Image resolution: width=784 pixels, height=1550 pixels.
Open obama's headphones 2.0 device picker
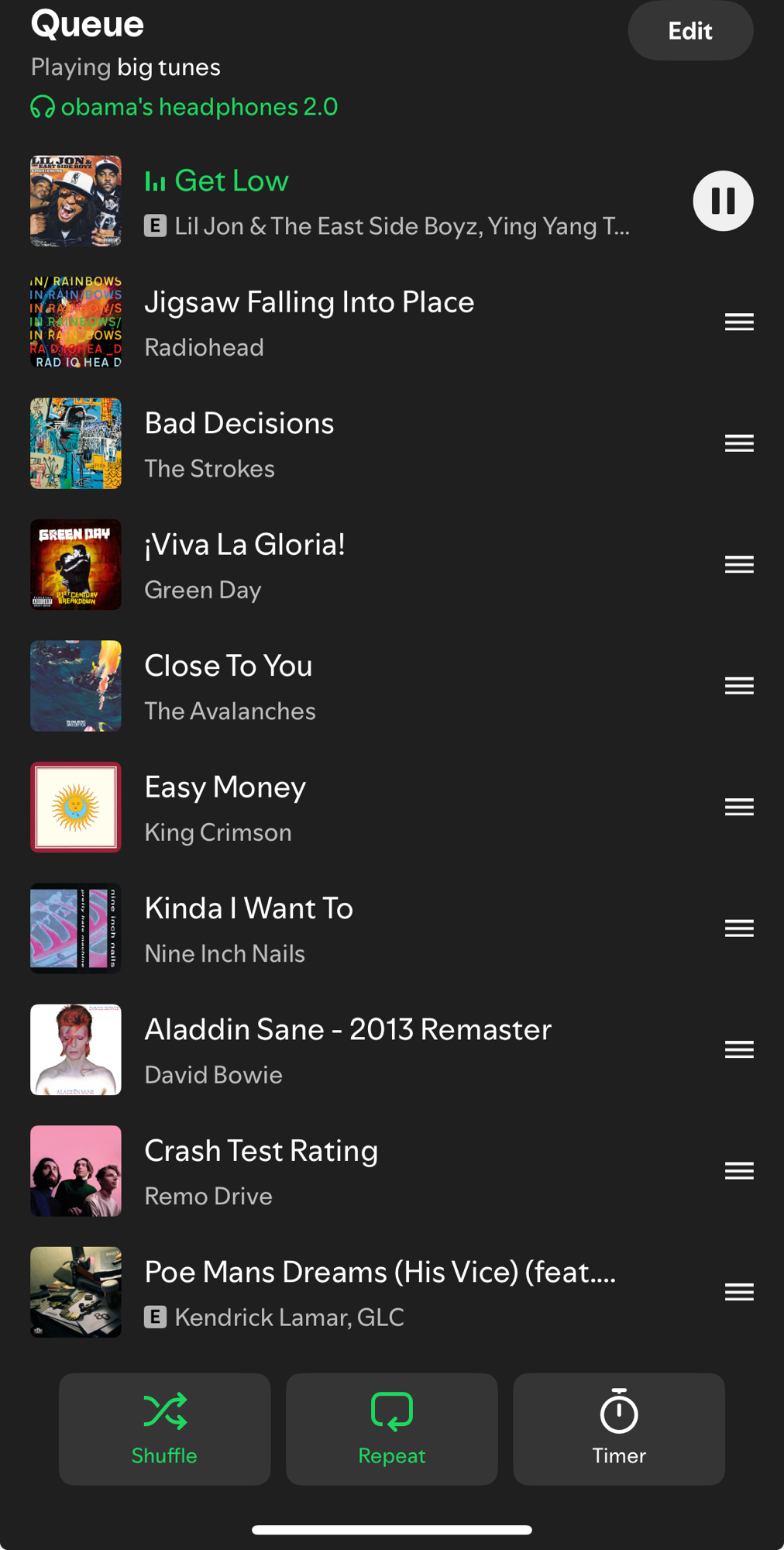point(184,107)
